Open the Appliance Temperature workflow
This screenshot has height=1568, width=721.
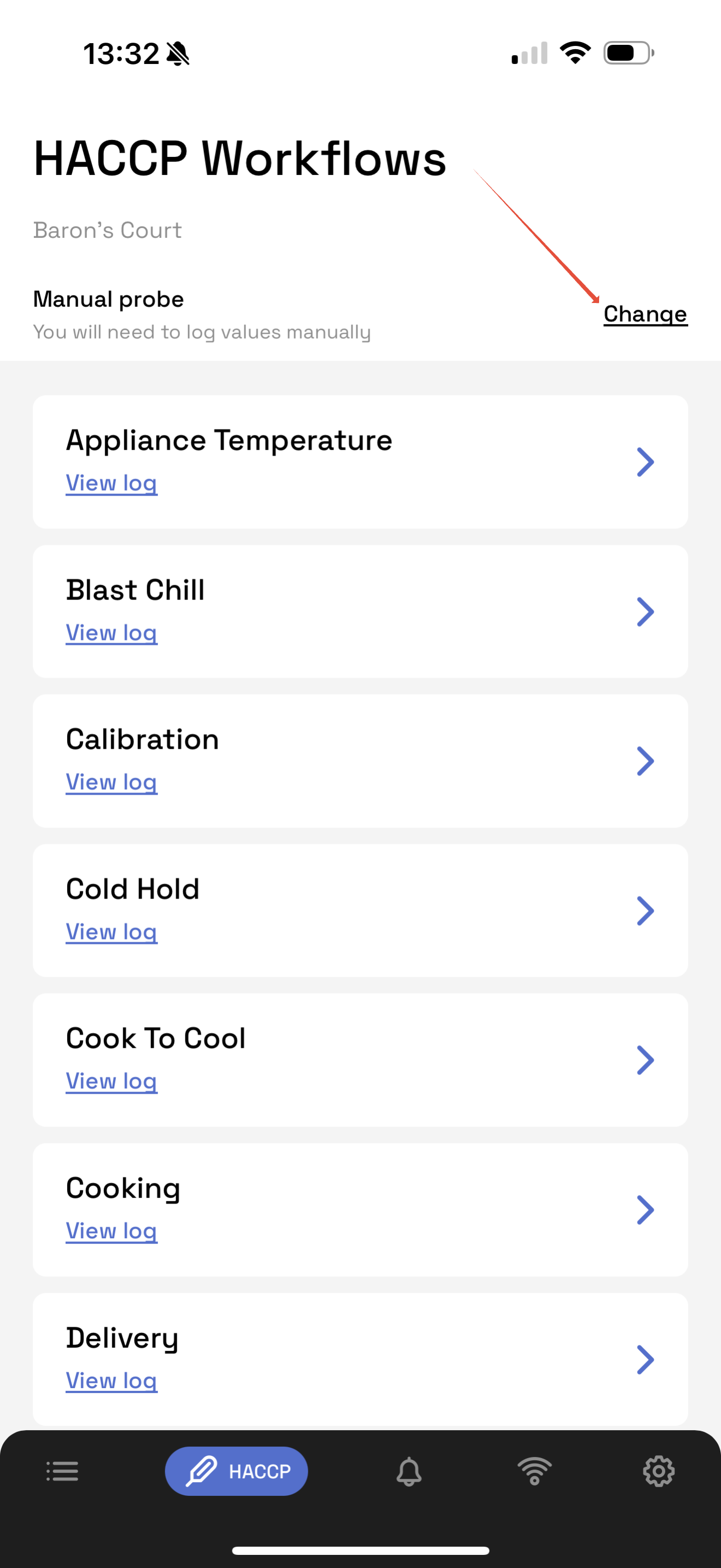click(645, 462)
